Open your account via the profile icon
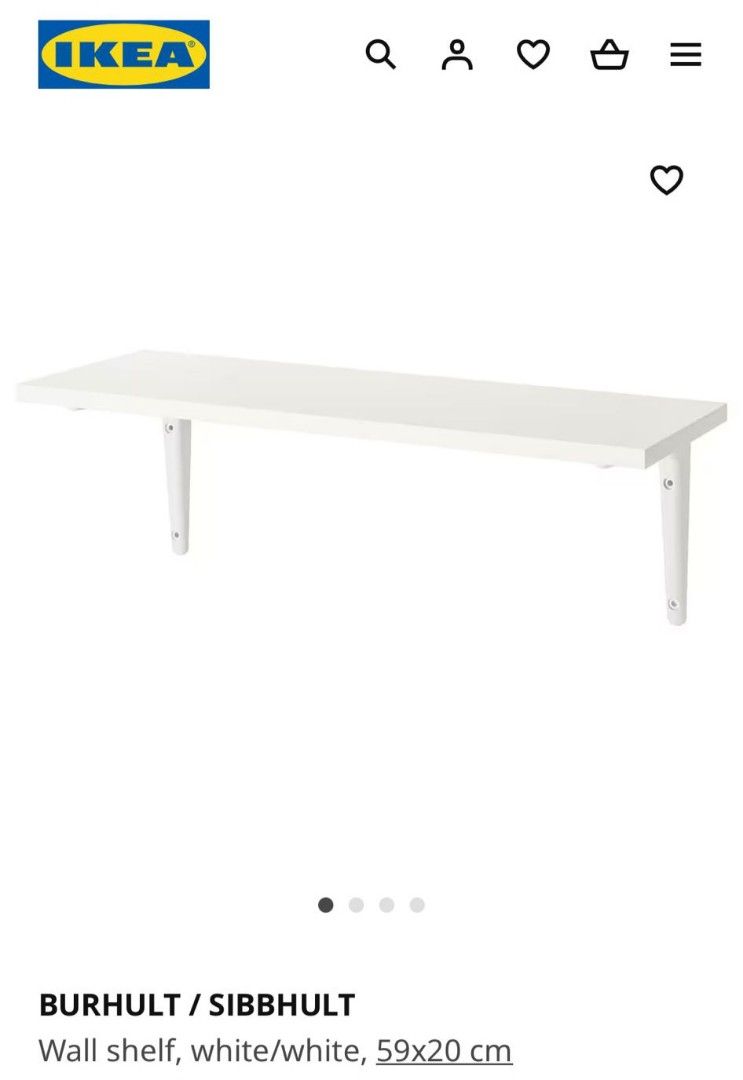The image size is (743, 1080). coord(457,56)
